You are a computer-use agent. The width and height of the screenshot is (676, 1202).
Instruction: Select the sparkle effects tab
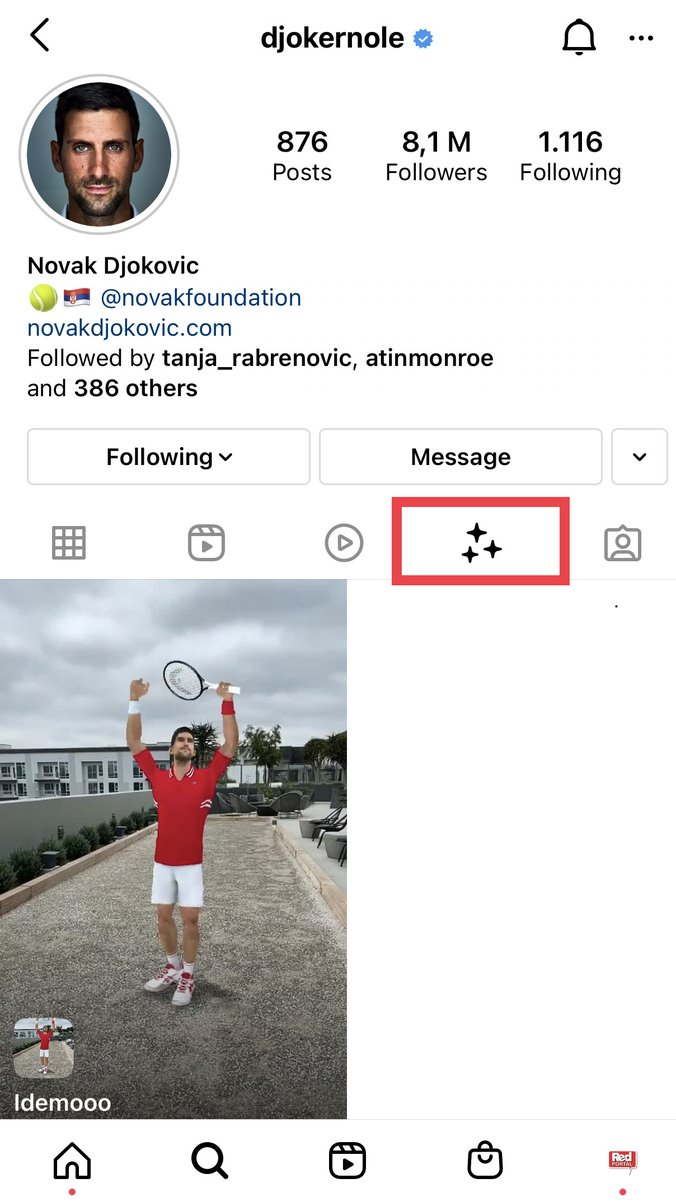tap(481, 542)
